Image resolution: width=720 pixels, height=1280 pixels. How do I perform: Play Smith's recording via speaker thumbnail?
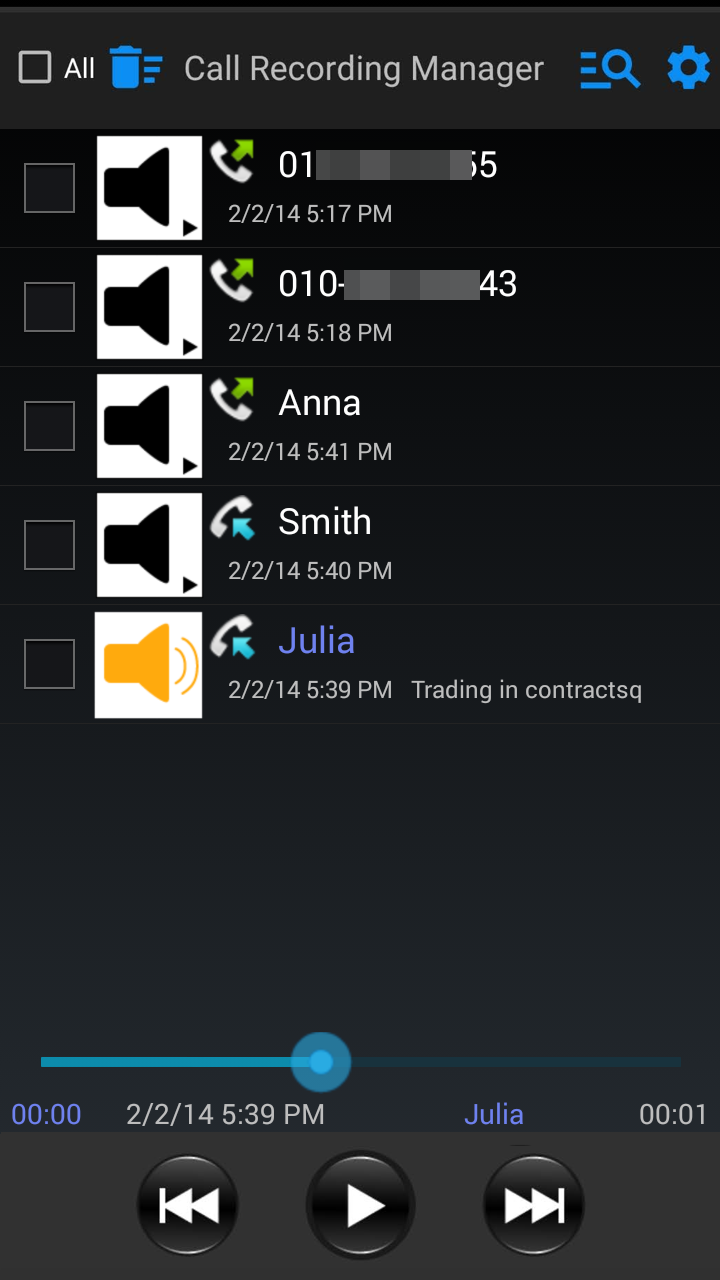(x=149, y=545)
